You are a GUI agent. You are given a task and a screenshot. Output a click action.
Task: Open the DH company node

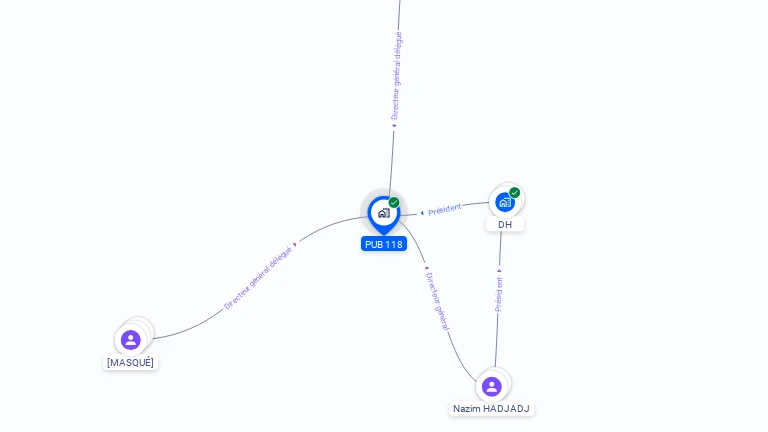(505, 202)
